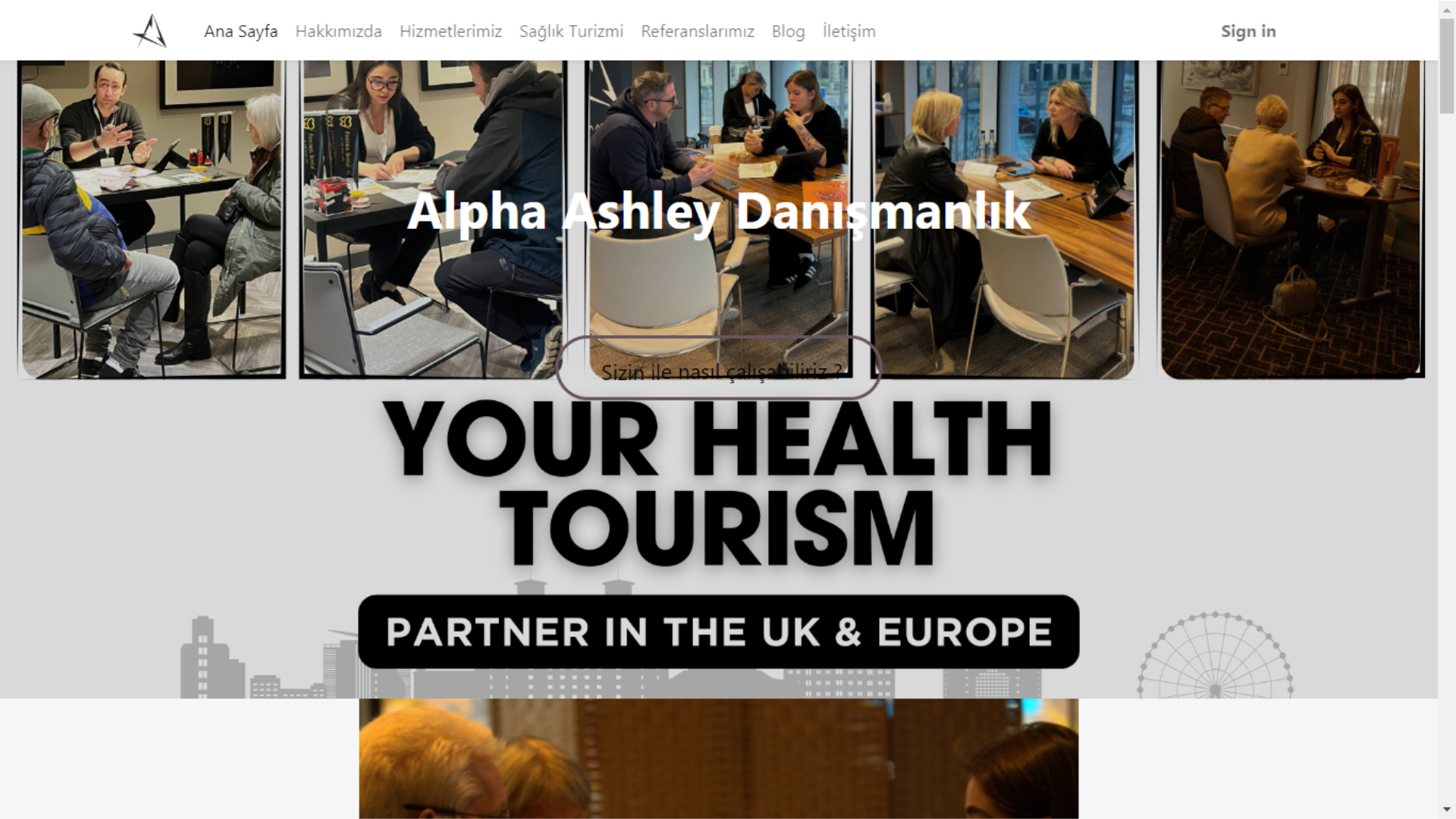Tap the star logo in the header
The image size is (1456, 819).
pyautogui.click(x=150, y=31)
